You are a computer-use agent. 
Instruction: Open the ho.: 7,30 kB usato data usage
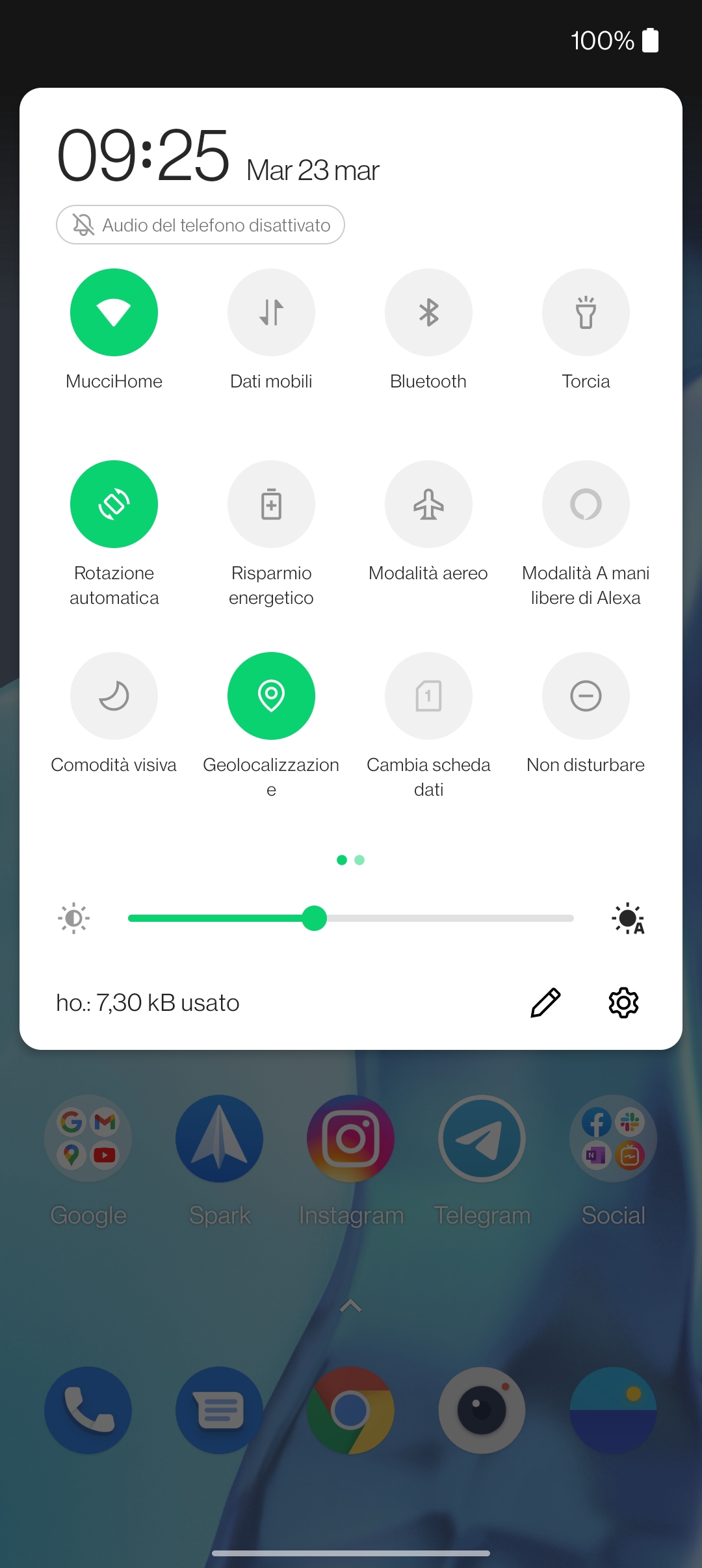pos(148,1002)
